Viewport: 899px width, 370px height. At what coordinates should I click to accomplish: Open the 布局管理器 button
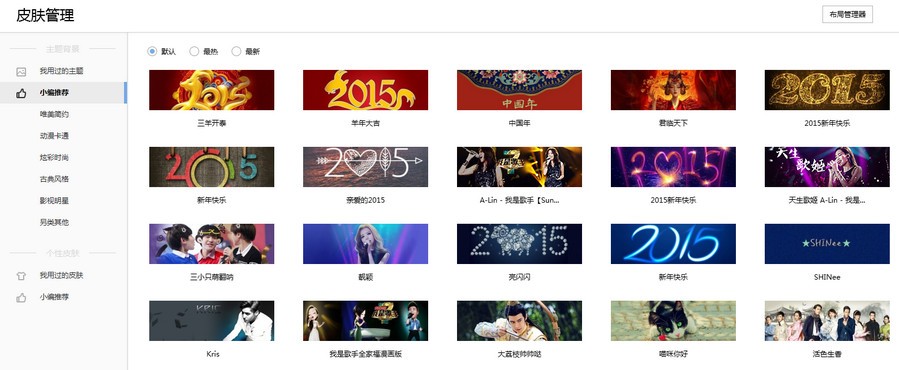[x=847, y=15]
